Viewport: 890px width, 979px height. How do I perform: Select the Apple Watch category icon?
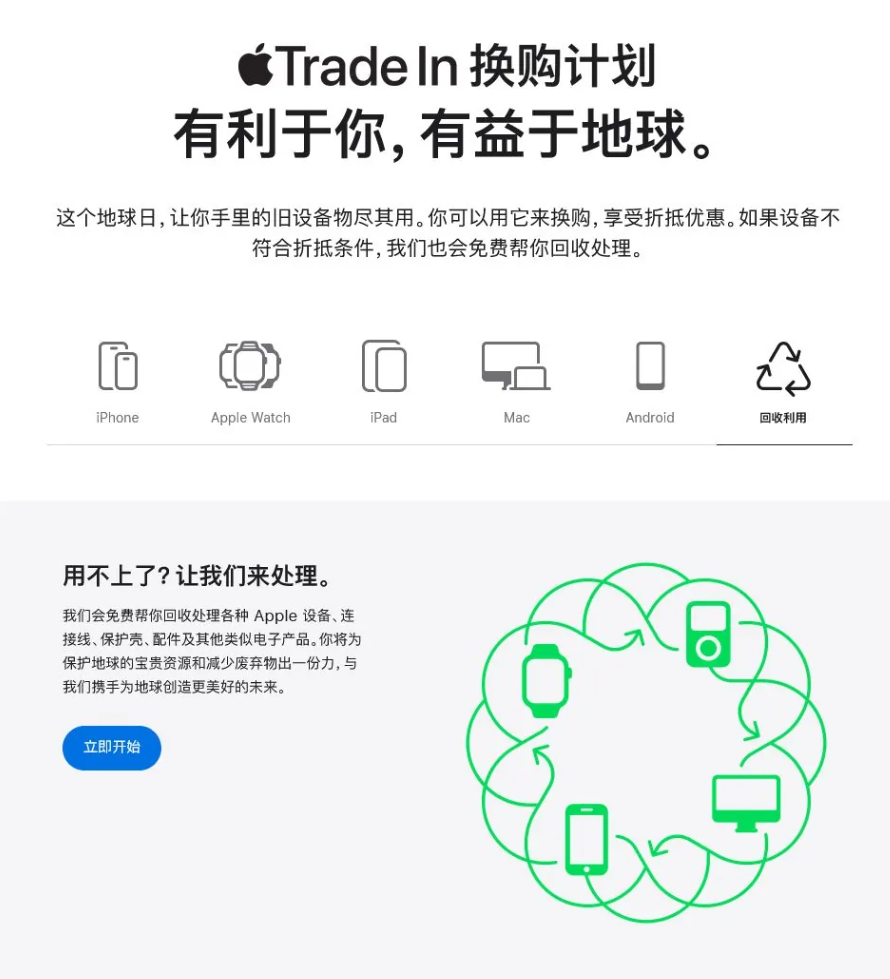click(x=249, y=366)
